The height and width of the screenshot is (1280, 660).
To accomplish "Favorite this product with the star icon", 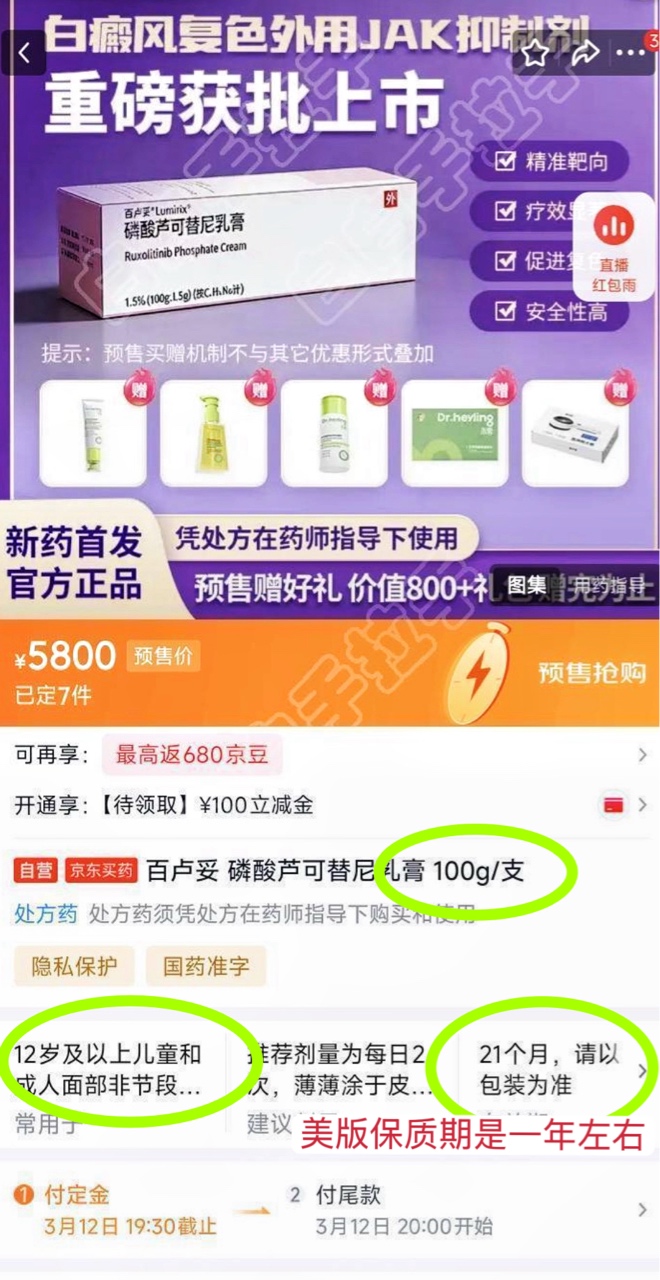I will coord(536,54).
